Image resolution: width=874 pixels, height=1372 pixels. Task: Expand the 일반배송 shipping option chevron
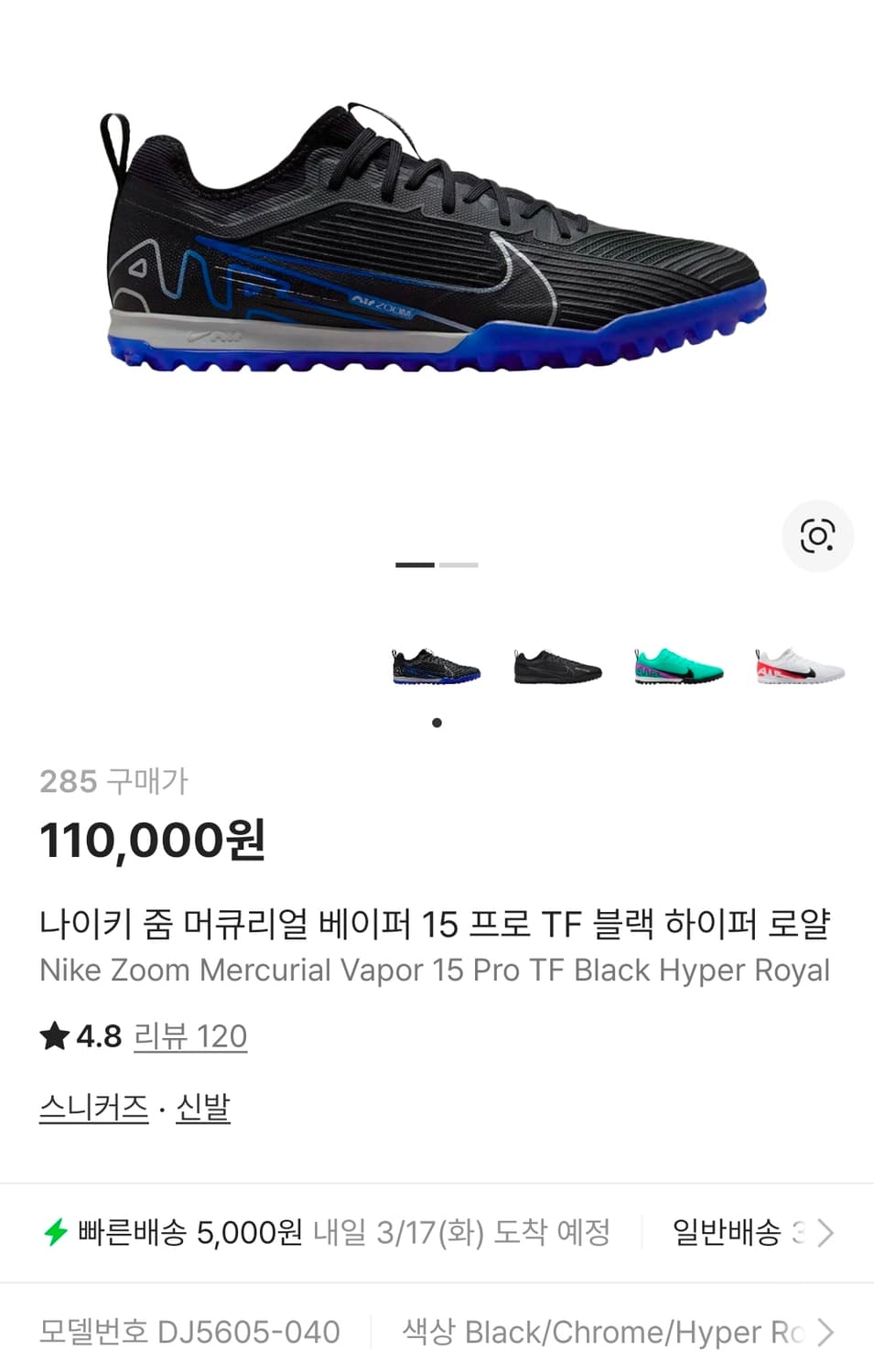(x=825, y=1231)
